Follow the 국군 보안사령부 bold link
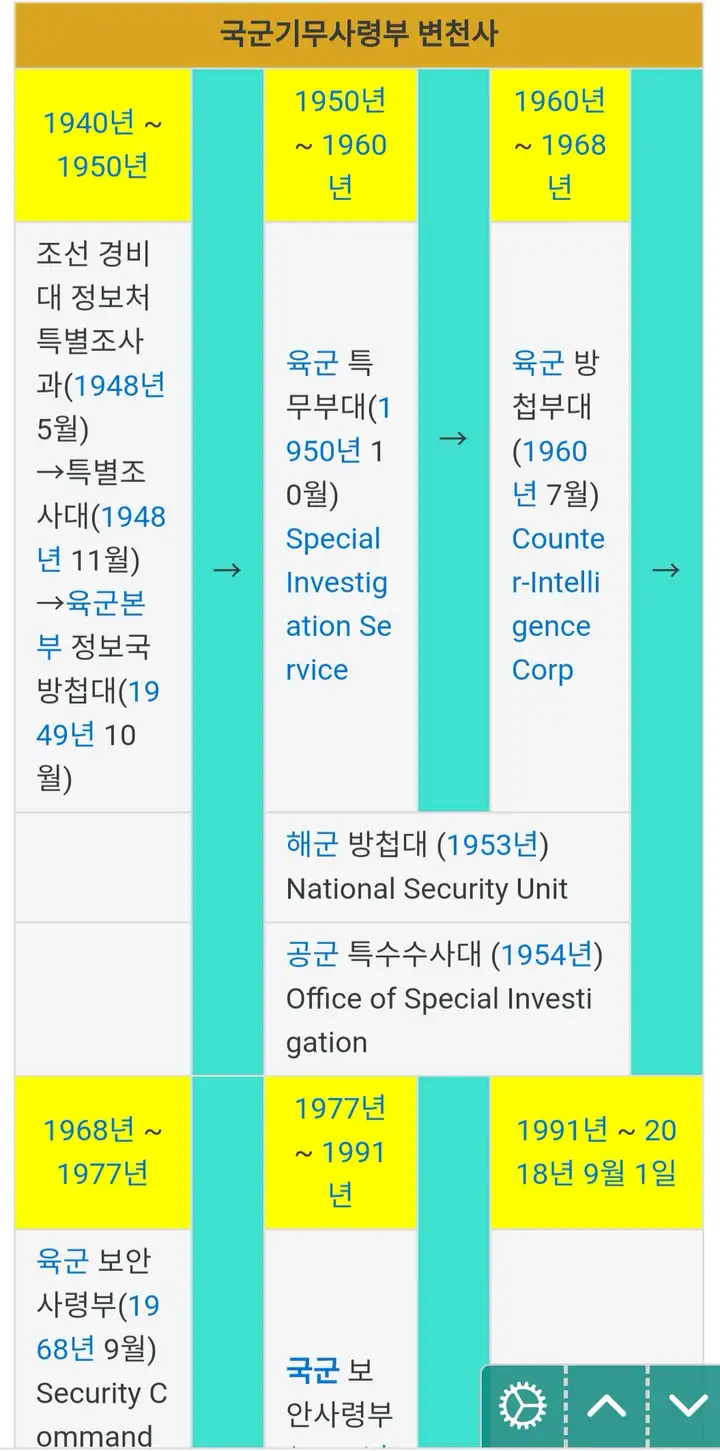The image size is (720, 1451). (x=312, y=1370)
